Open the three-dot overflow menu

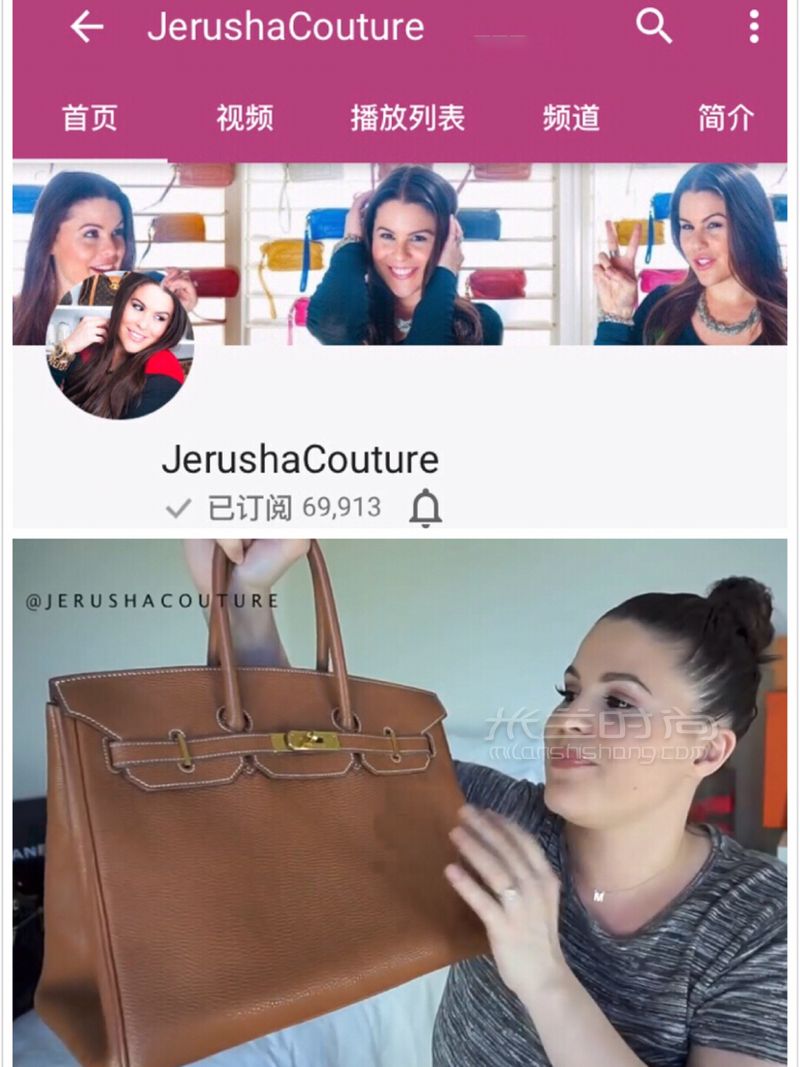754,27
